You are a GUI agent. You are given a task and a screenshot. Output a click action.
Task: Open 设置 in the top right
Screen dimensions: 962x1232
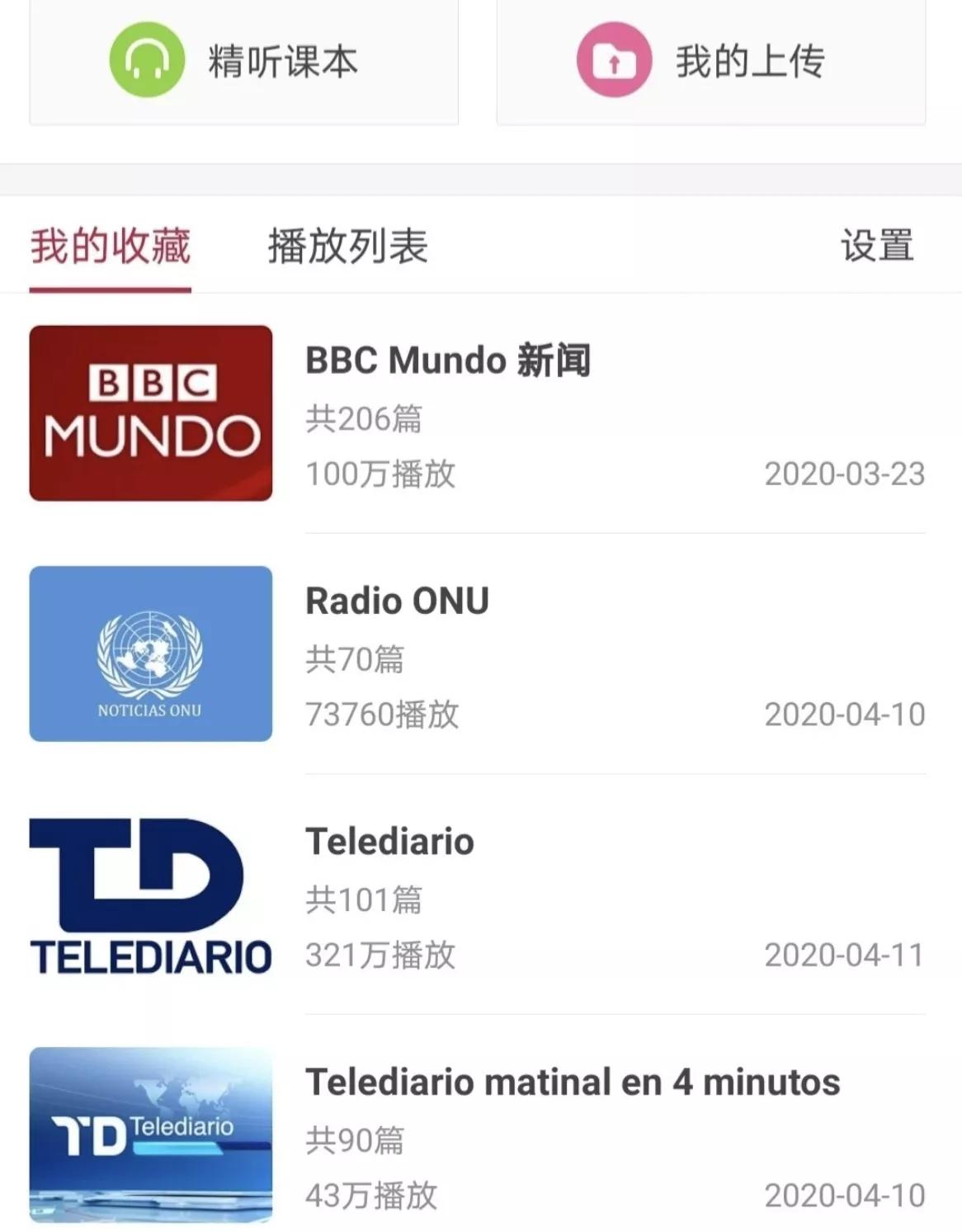click(877, 244)
